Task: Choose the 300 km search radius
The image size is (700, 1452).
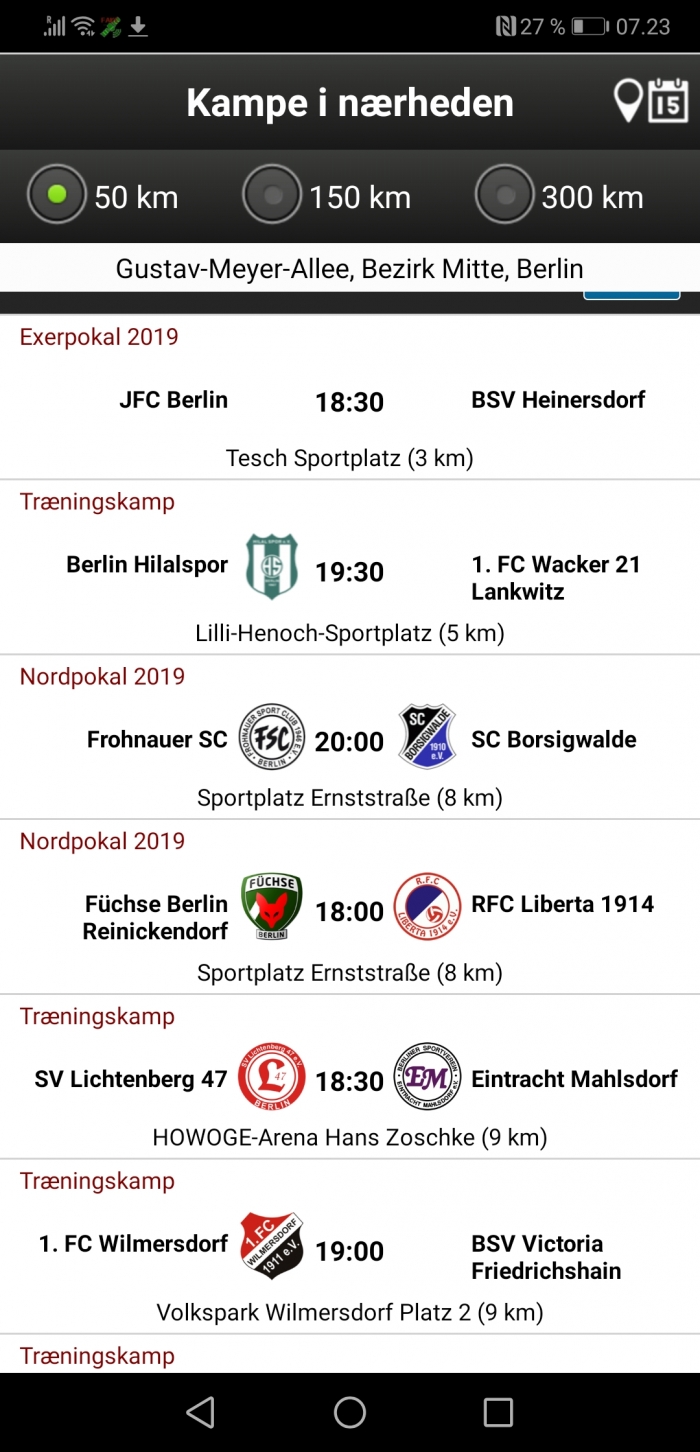Action: pyautogui.click(x=505, y=195)
